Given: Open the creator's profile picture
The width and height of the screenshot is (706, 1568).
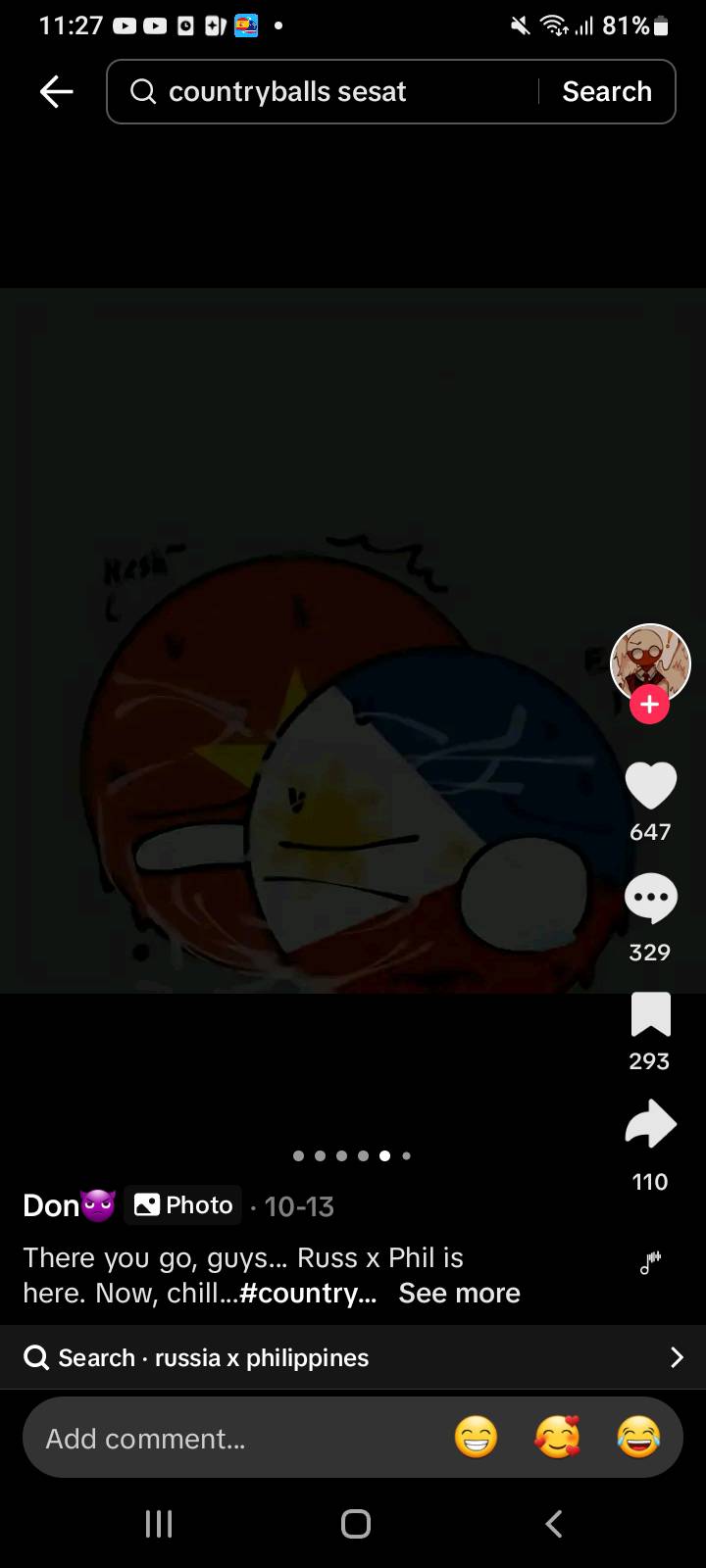Looking at the screenshot, I should tap(650, 661).
